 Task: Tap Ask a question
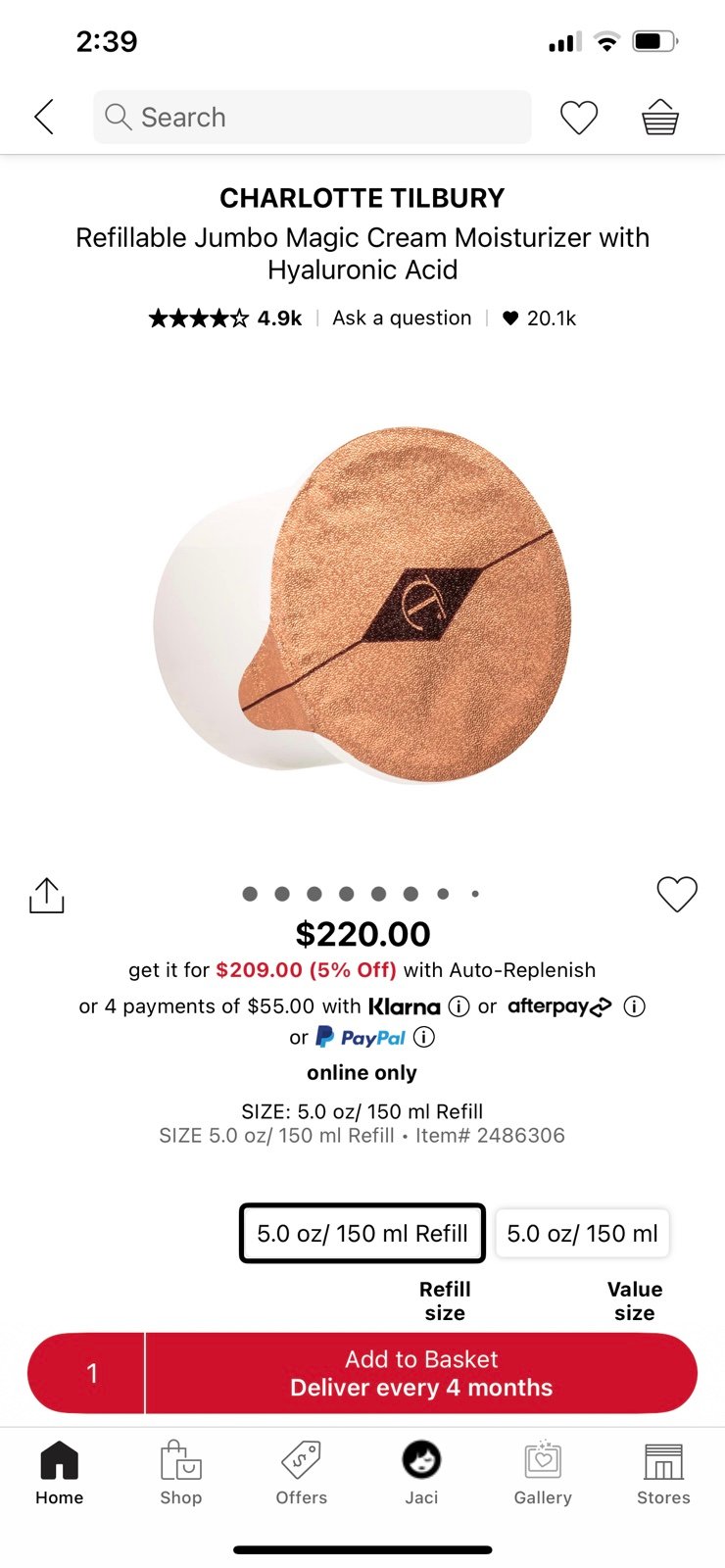402,318
